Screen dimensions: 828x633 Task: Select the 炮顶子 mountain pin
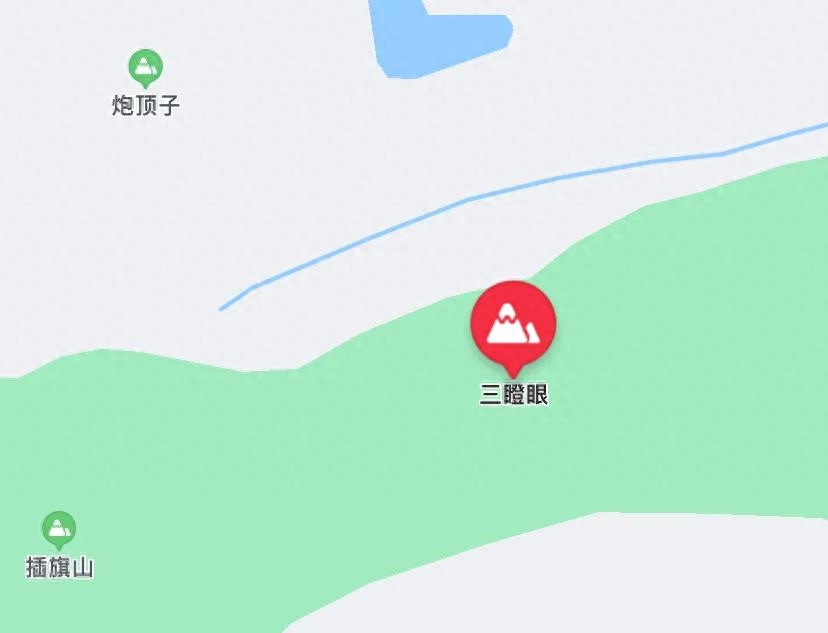pyautogui.click(x=146, y=68)
